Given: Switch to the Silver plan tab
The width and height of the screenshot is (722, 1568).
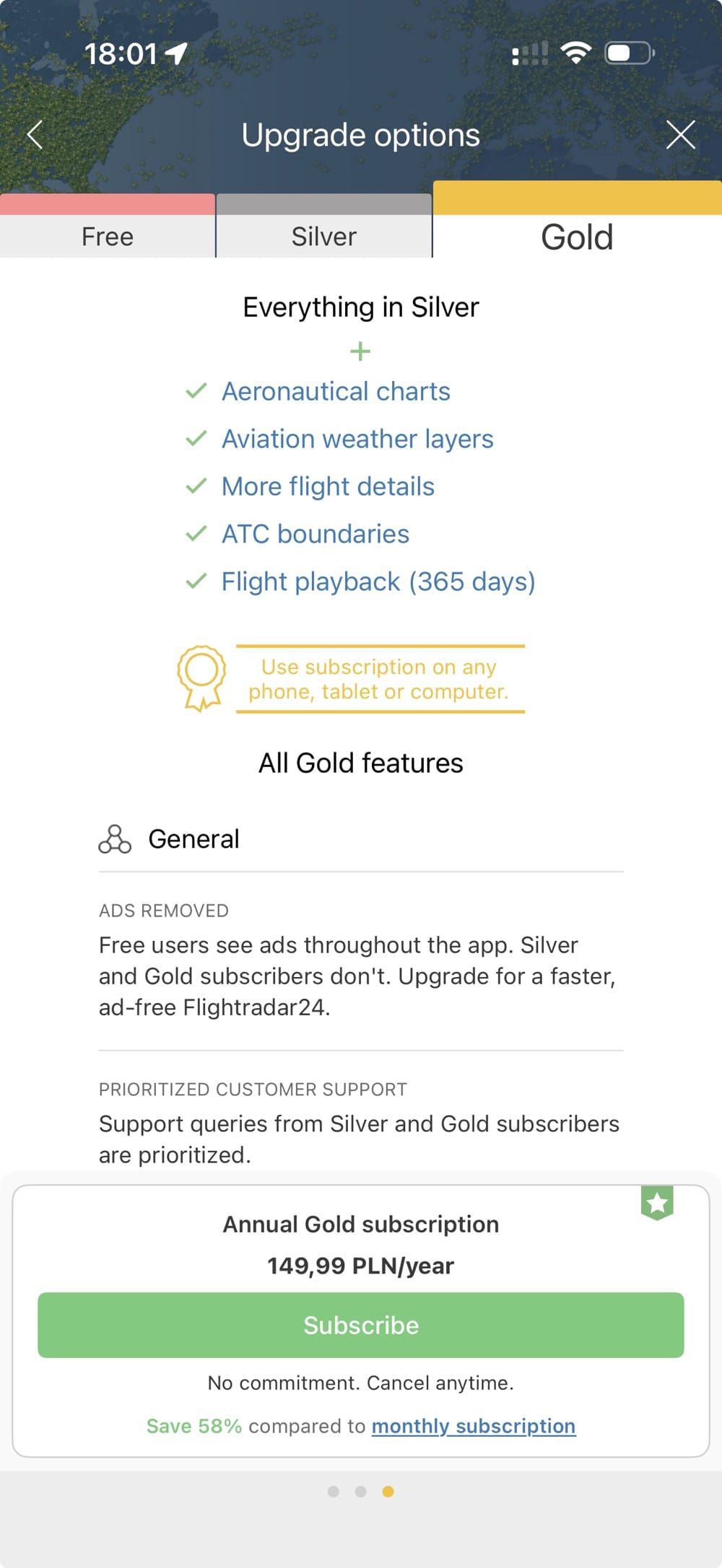Looking at the screenshot, I should click(x=324, y=236).
